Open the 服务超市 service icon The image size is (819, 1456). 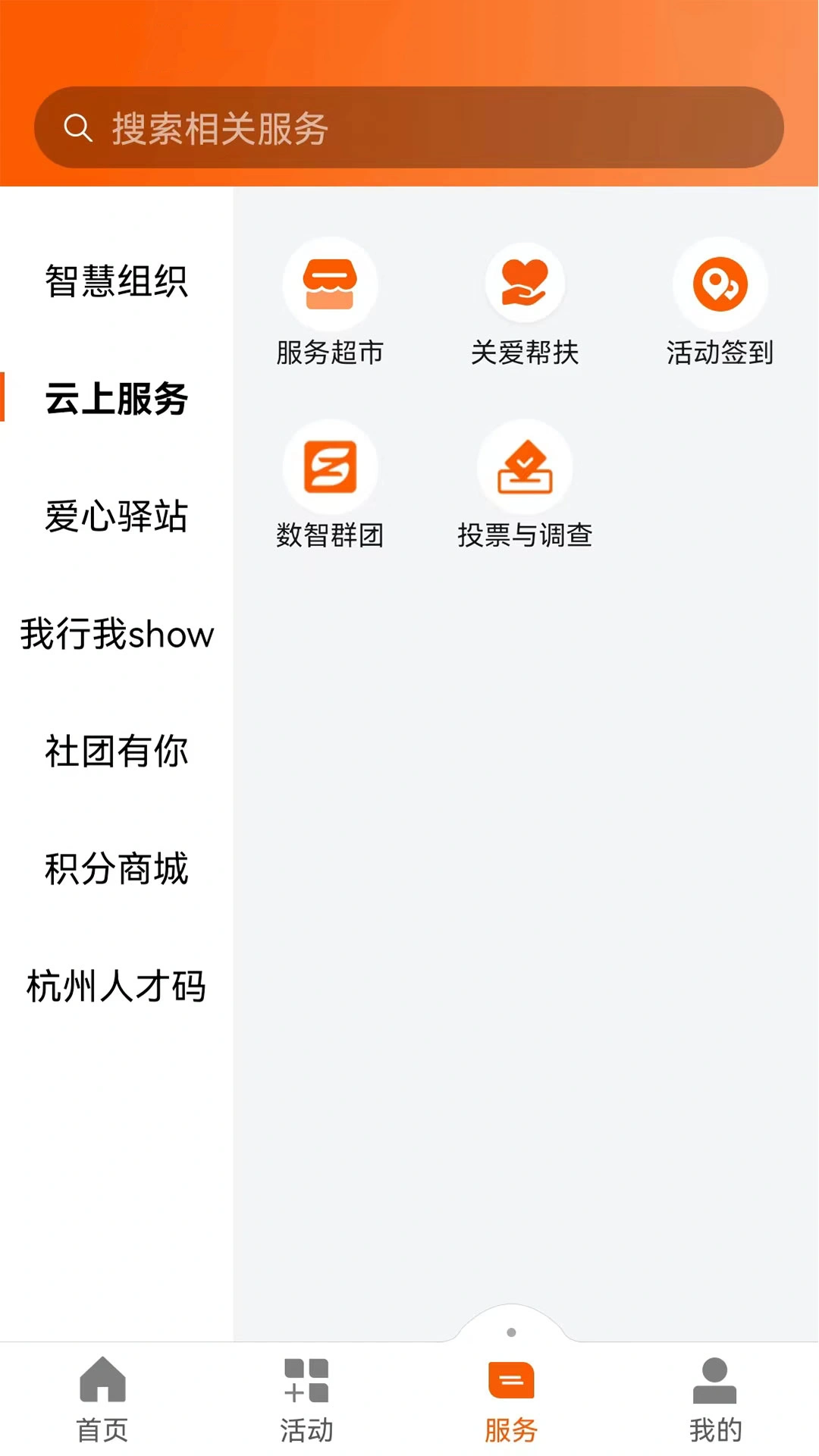(x=331, y=284)
